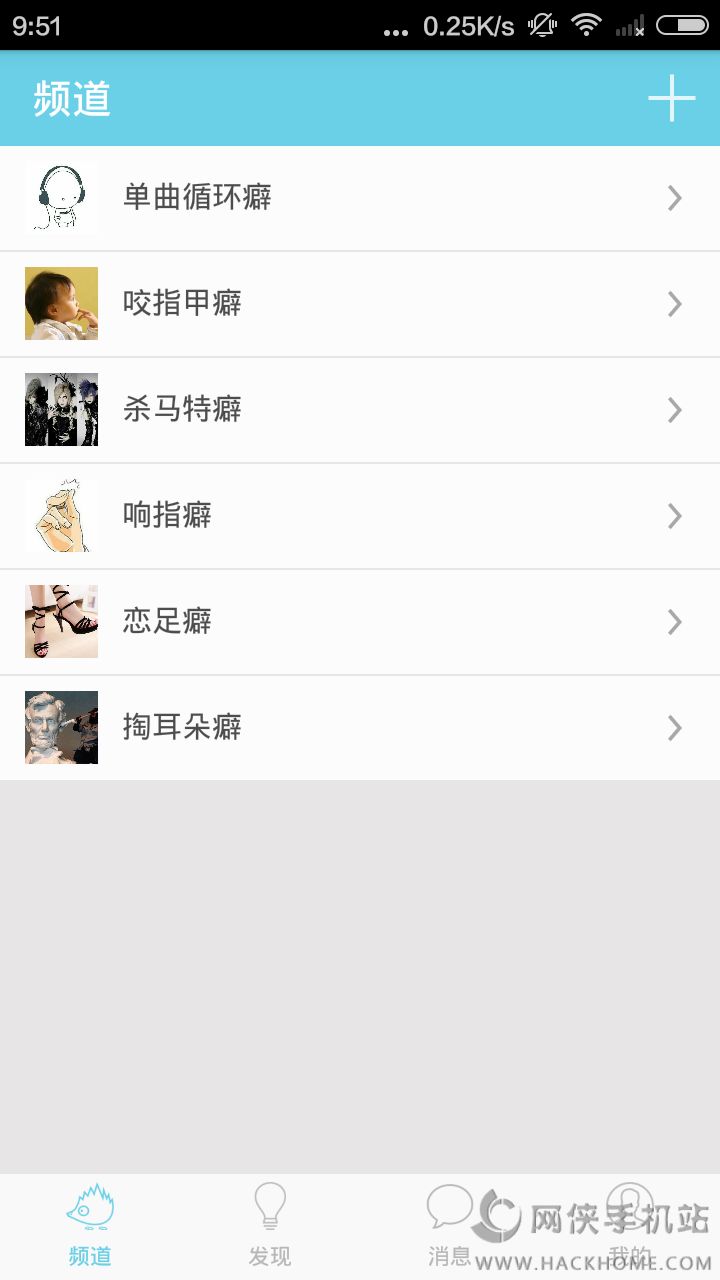Open the 咬指甲癖 channel
720x1280 pixels.
(x=360, y=304)
